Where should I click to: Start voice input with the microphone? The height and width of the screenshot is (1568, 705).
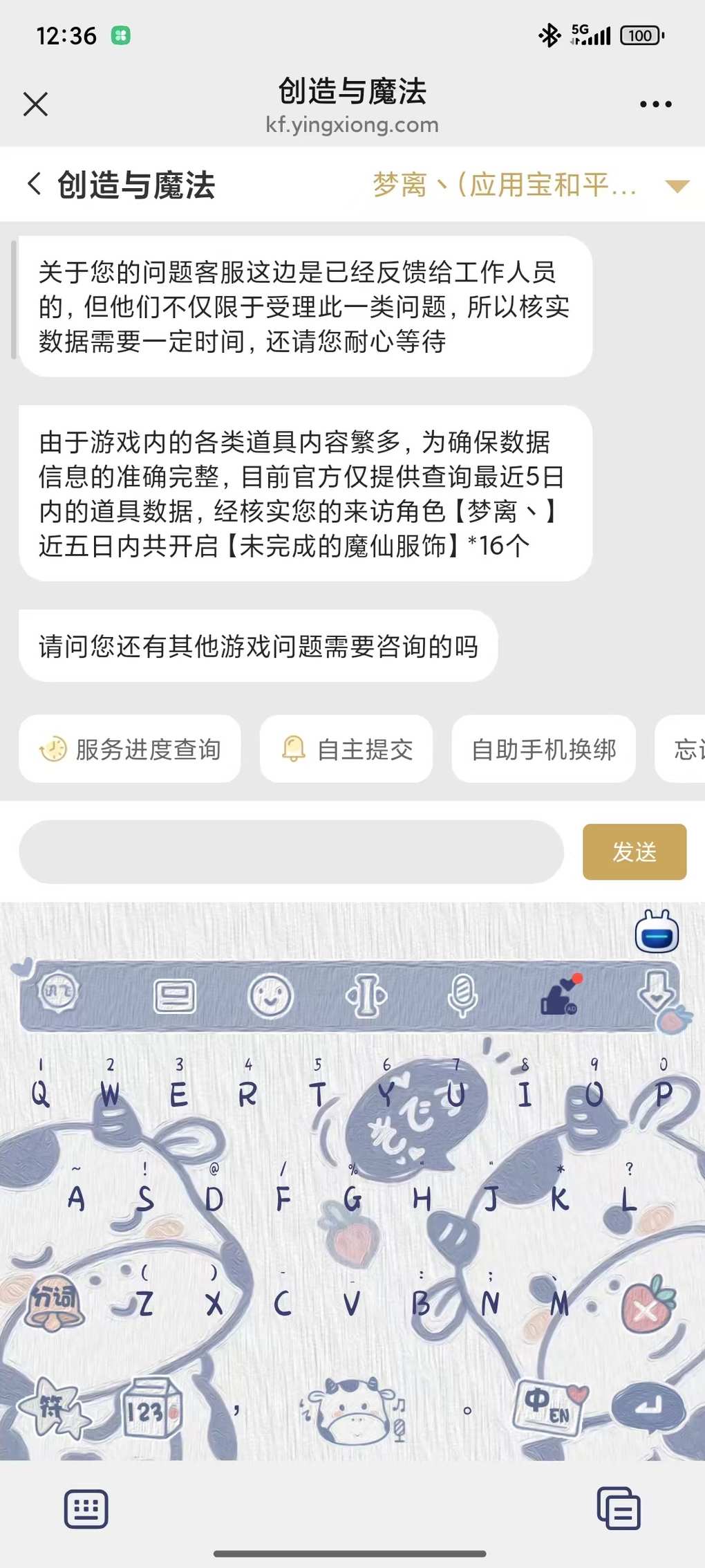coord(462,997)
